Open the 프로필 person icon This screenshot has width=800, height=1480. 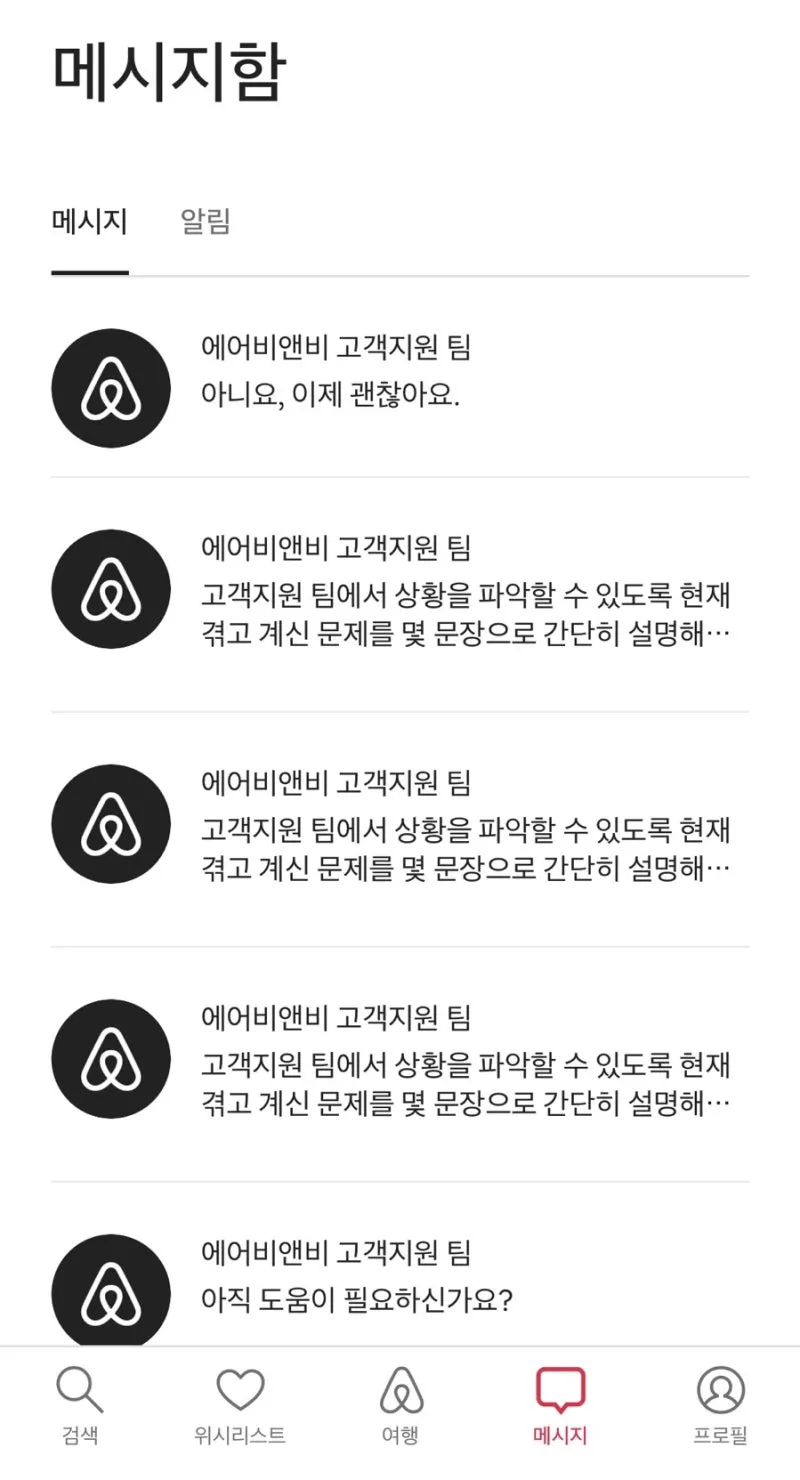[x=719, y=1388]
